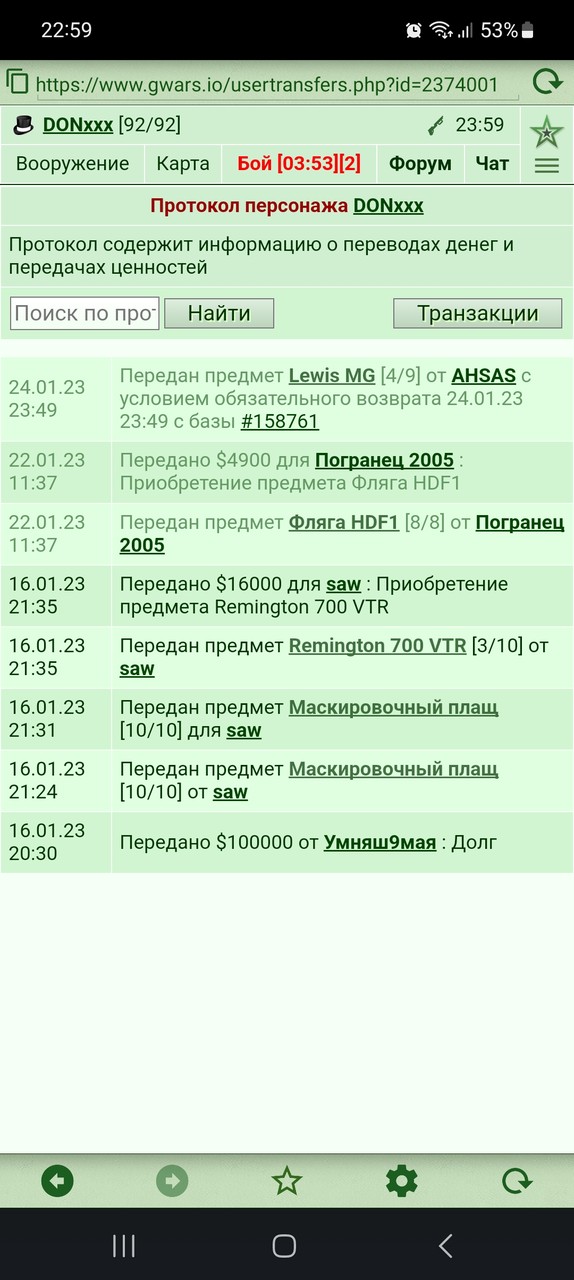Open the star favorites icon at top
The height and width of the screenshot is (1280, 574).
(547, 131)
